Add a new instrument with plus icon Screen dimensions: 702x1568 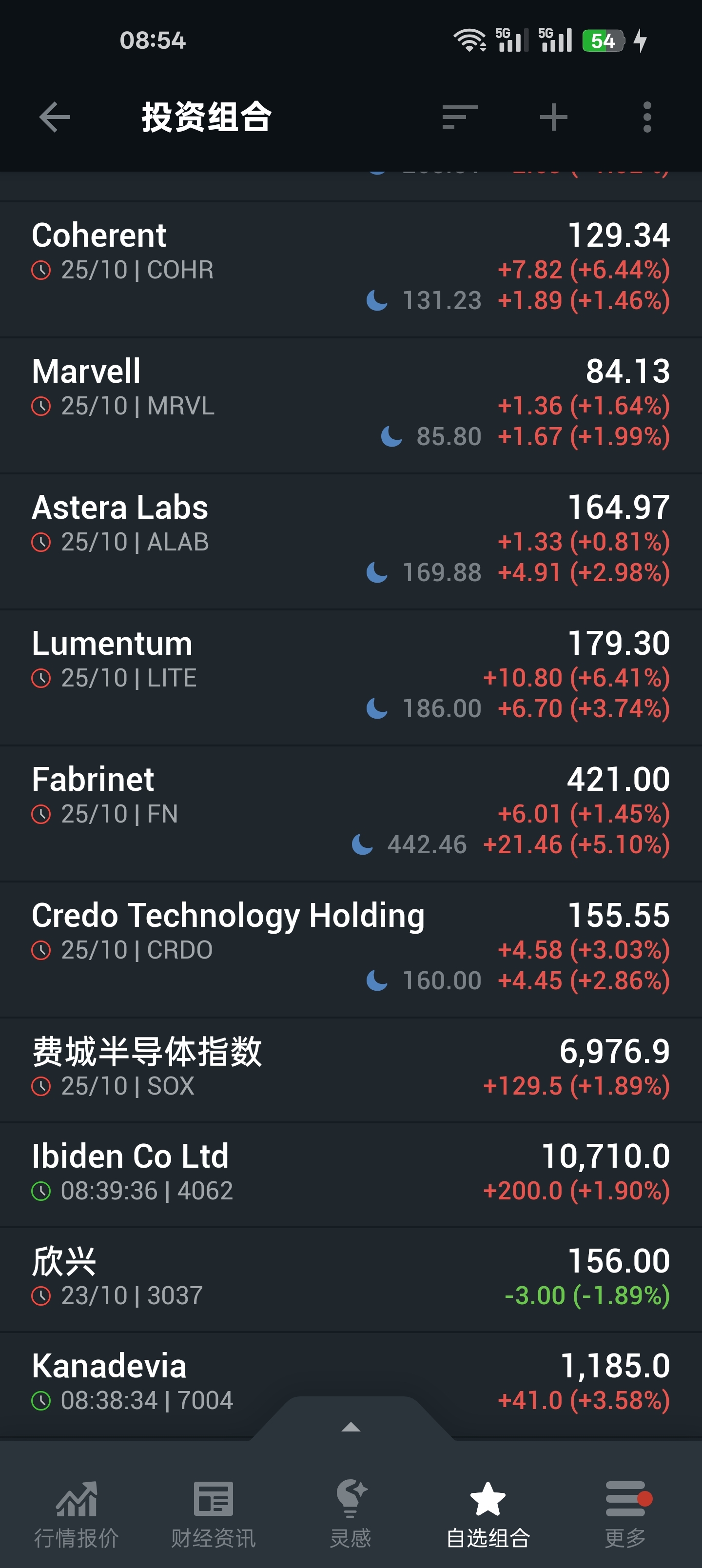[x=553, y=117]
